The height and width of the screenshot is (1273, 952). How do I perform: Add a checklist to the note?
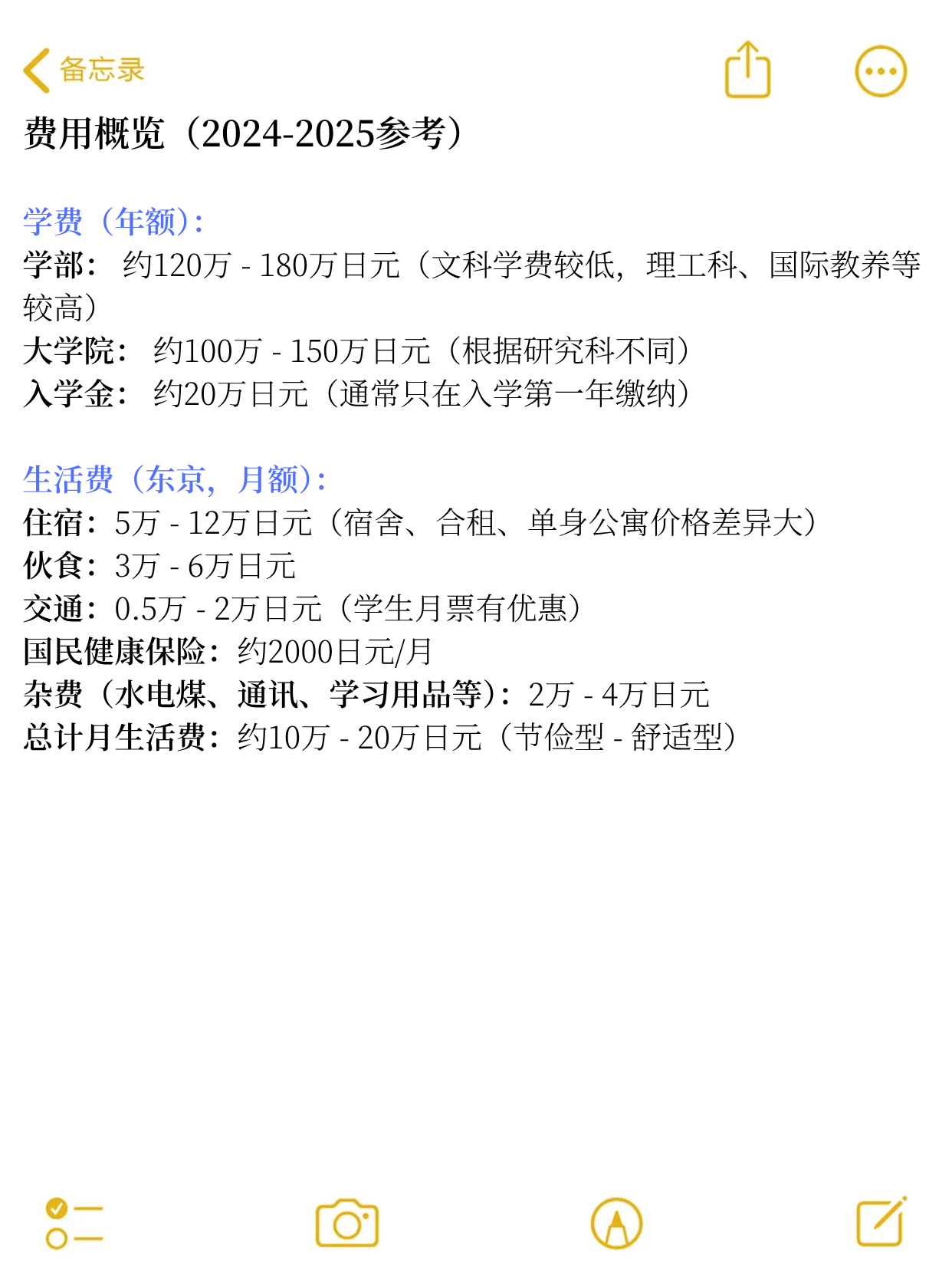click(74, 1223)
